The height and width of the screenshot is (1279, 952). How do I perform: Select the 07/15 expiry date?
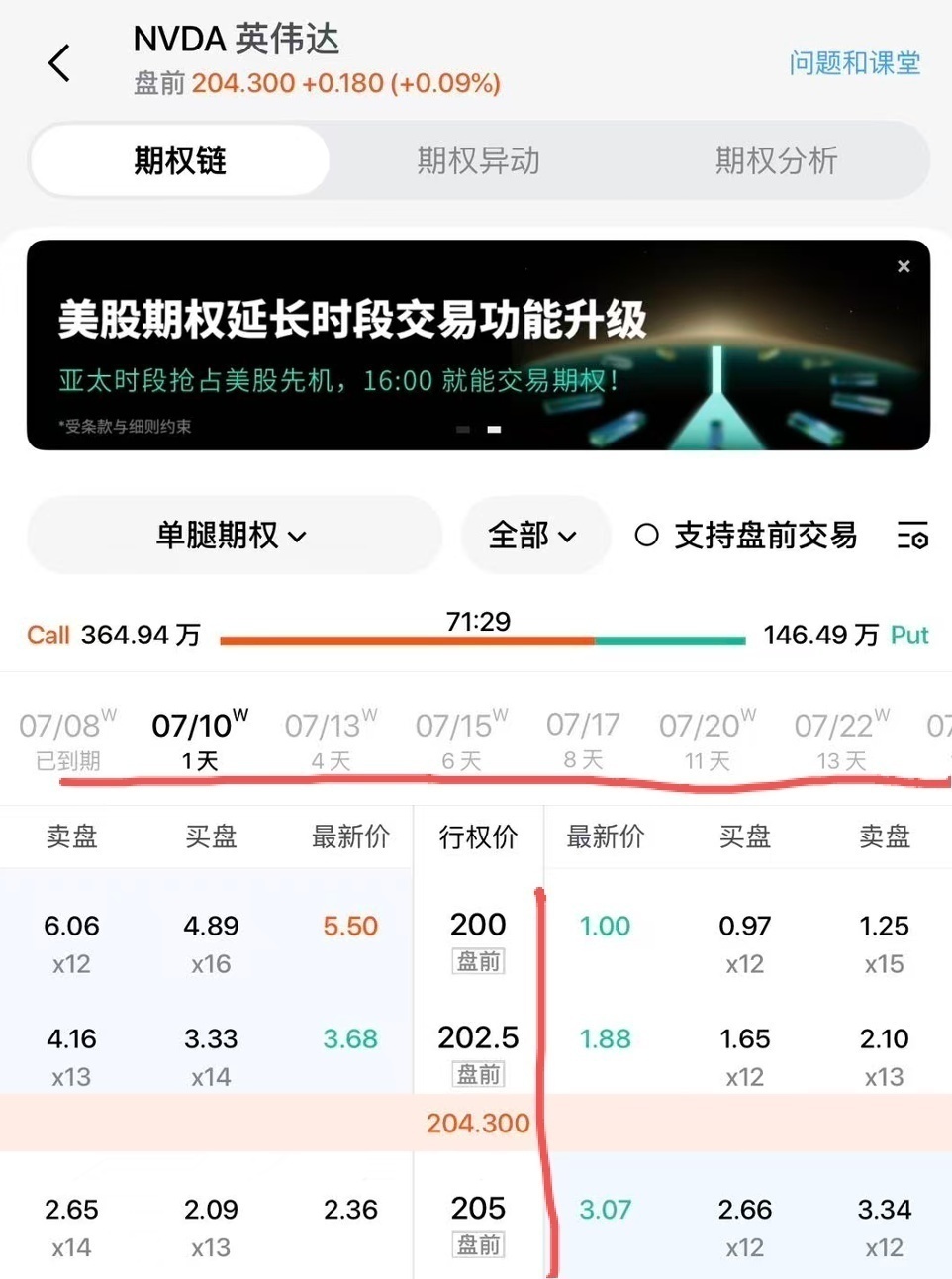click(462, 739)
